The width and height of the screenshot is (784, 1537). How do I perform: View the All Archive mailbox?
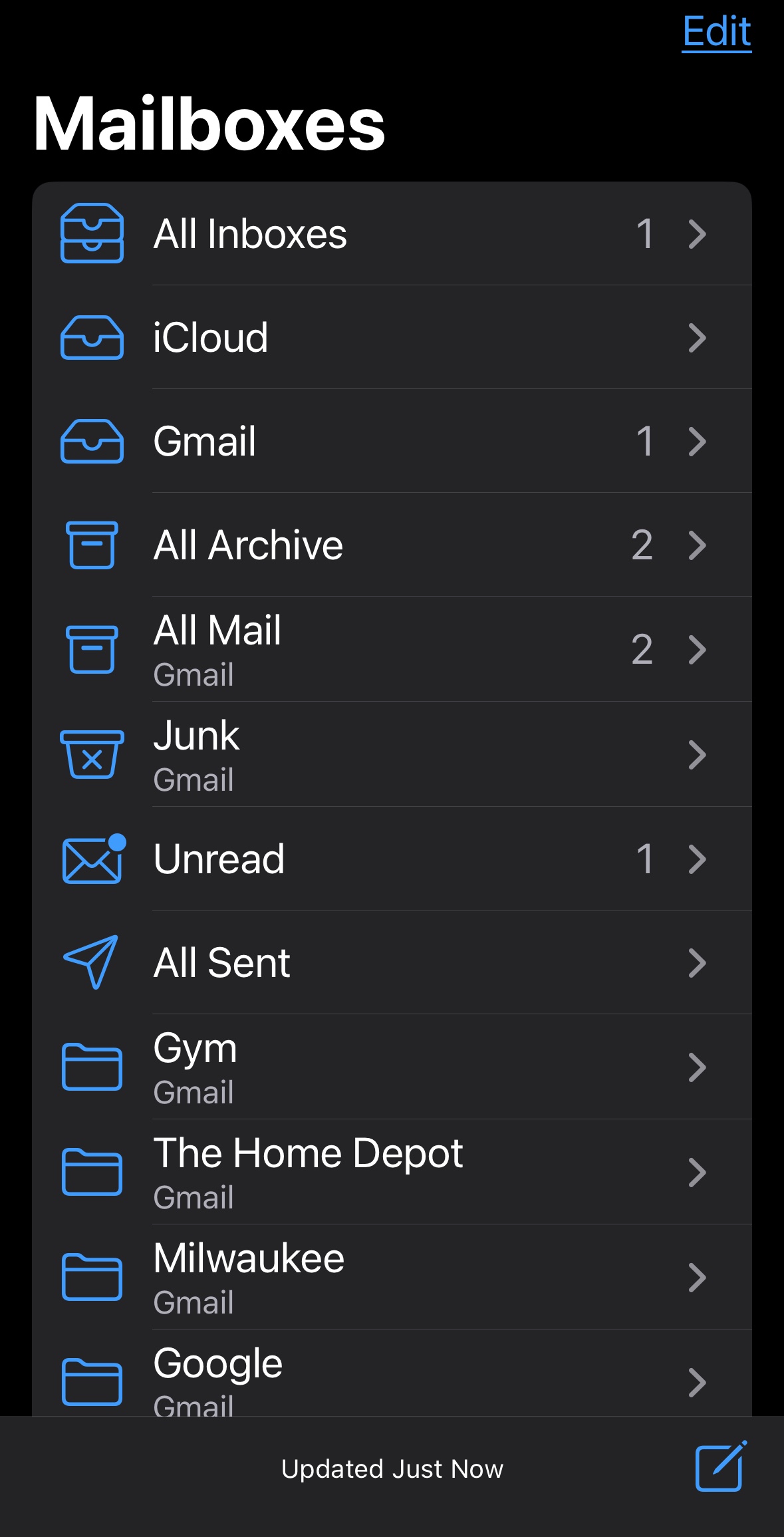(x=391, y=545)
